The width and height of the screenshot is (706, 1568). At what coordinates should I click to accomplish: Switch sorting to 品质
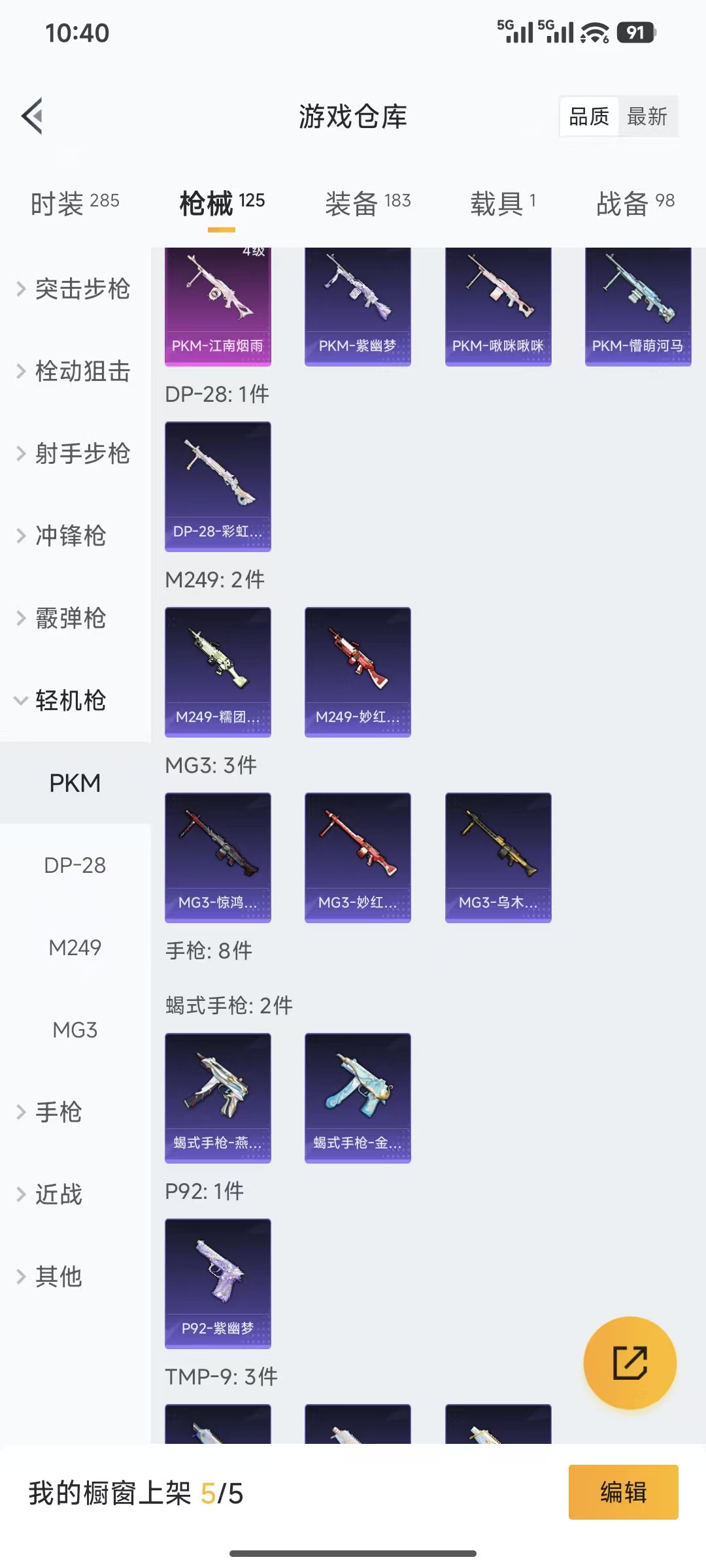click(587, 116)
